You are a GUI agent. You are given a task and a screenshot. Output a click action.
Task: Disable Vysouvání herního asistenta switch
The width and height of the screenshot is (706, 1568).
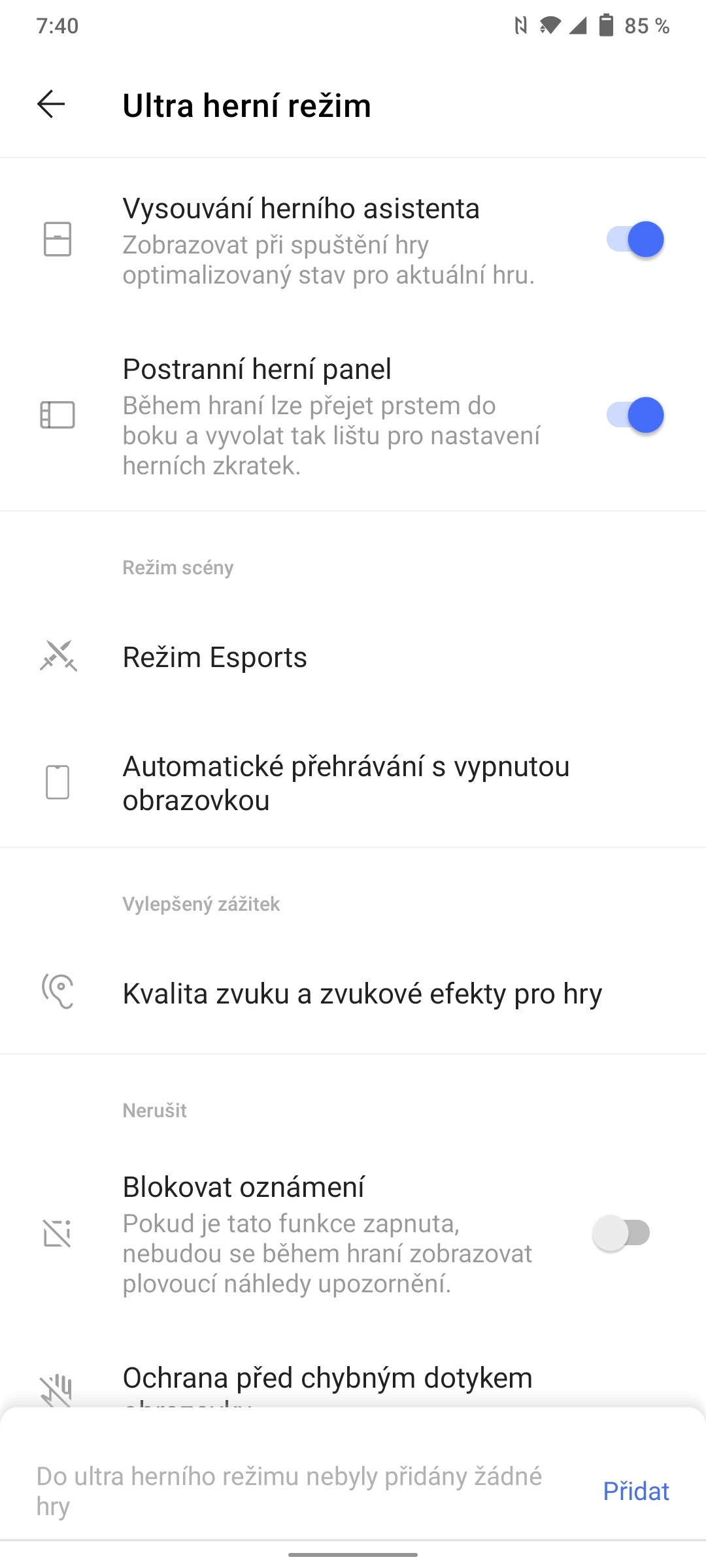pyautogui.click(x=635, y=240)
